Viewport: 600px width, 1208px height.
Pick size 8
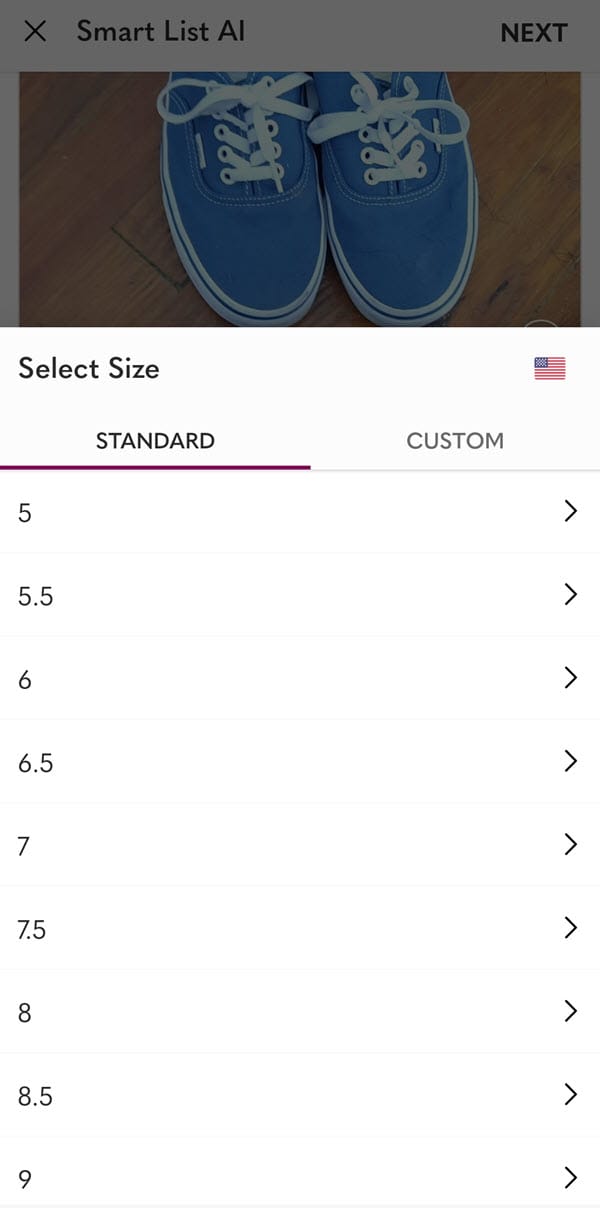point(300,1013)
